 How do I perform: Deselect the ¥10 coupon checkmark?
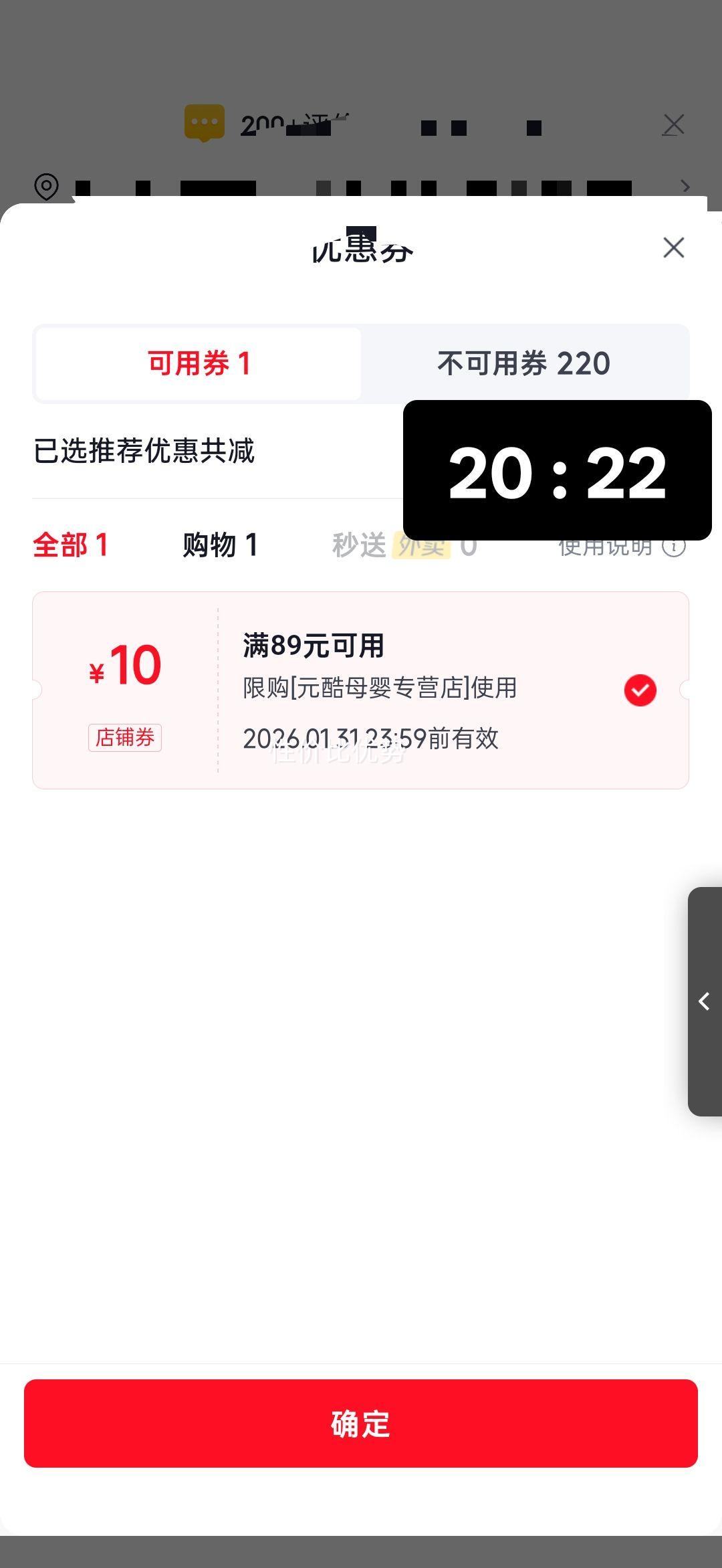640,689
